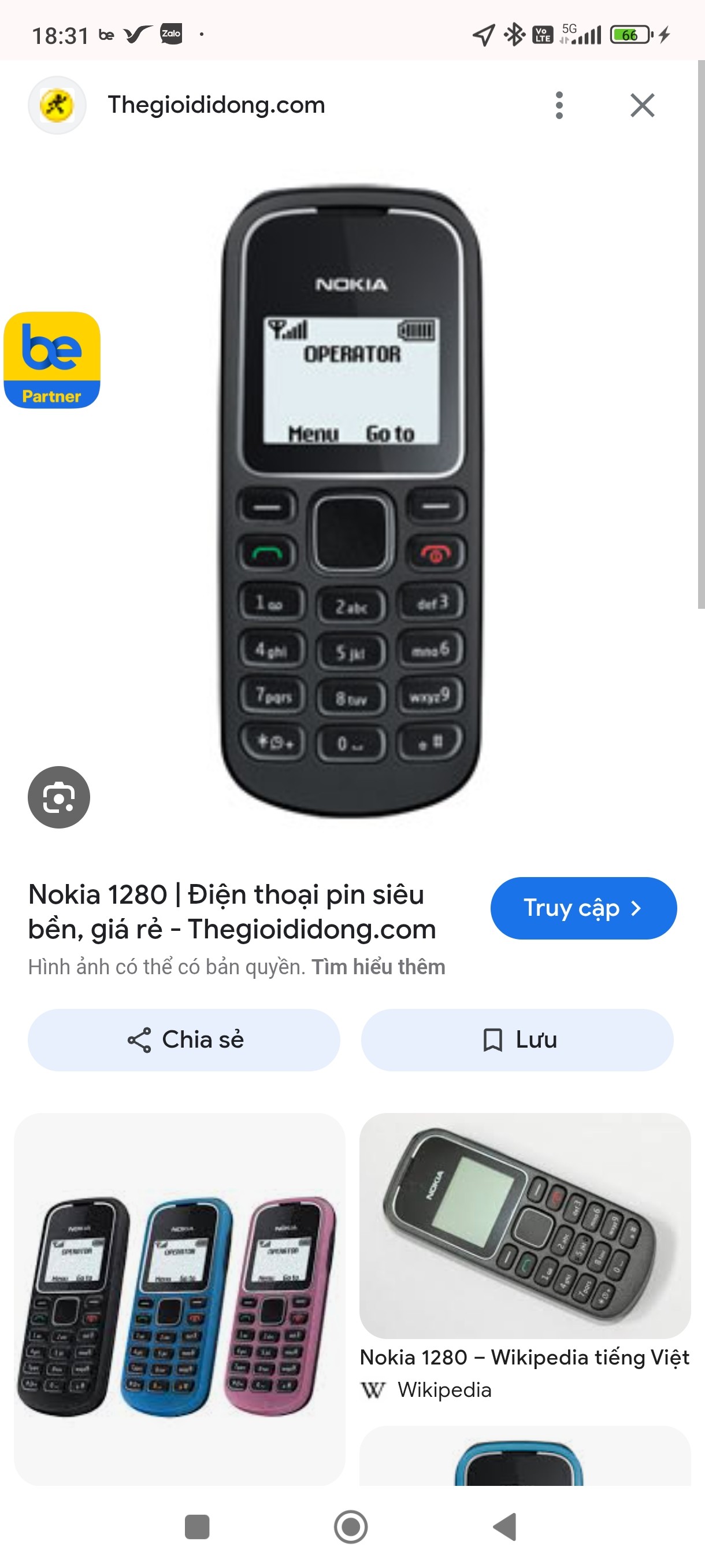Open the three-dot overflow menu
This screenshot has width=705, height=1568.
click(x=559, y=105)
